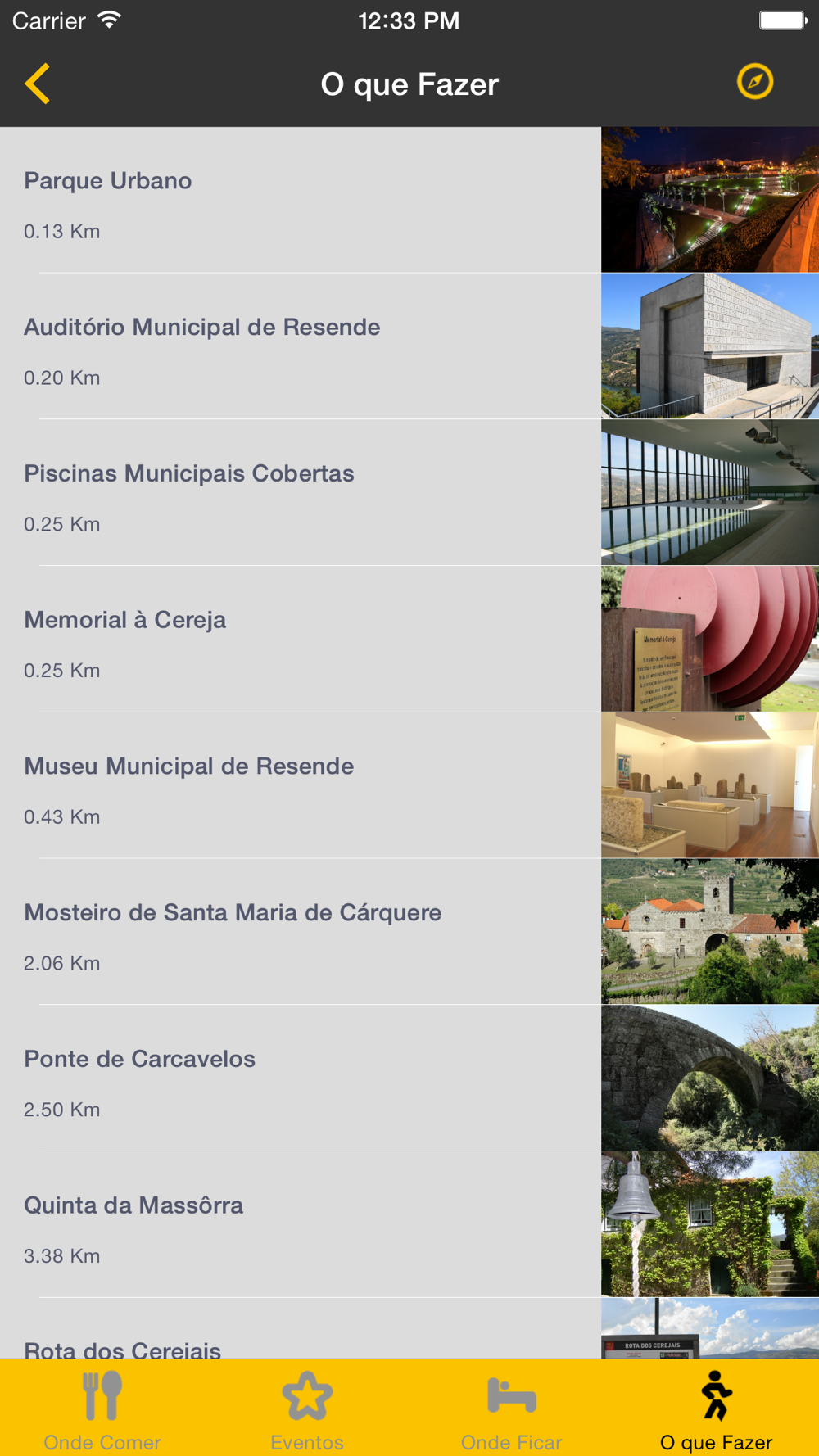Viewport: 819px width, 1456px height.
Task: Tap the O que Fazer tab
Action: click(x=717, y=1410)
